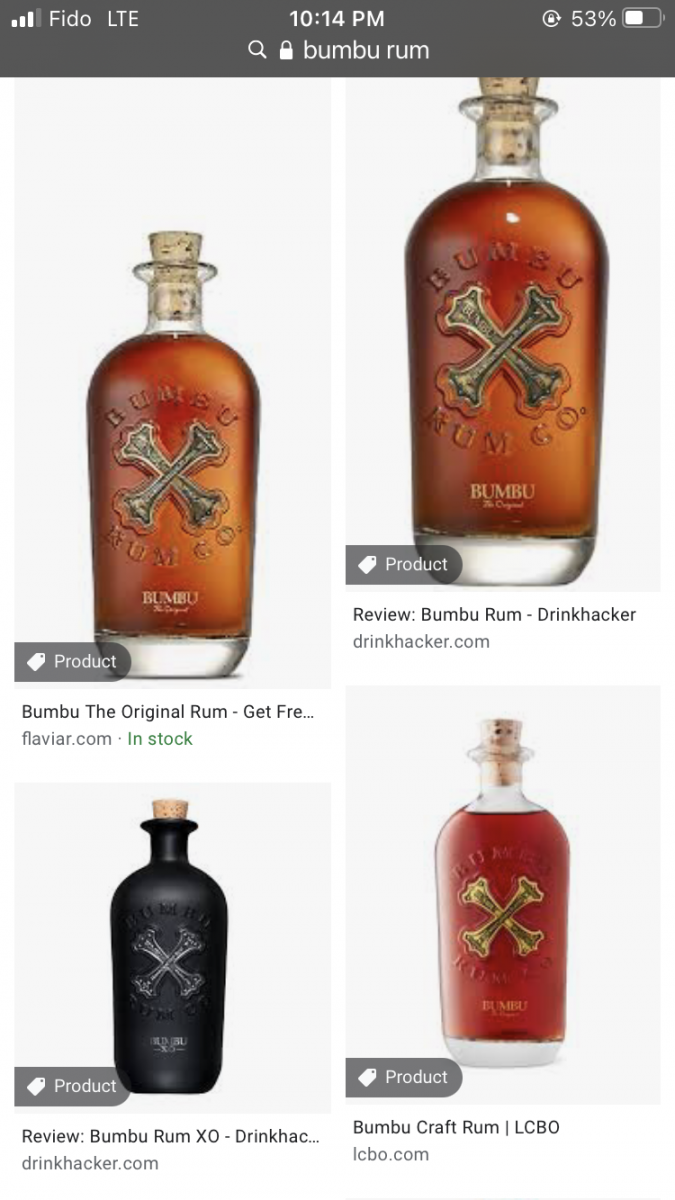Screen dimensions: 675x1200
Task: Follow the 'Bumbu Craft Rum | LCBO' title link
Action: point(456,1127)
